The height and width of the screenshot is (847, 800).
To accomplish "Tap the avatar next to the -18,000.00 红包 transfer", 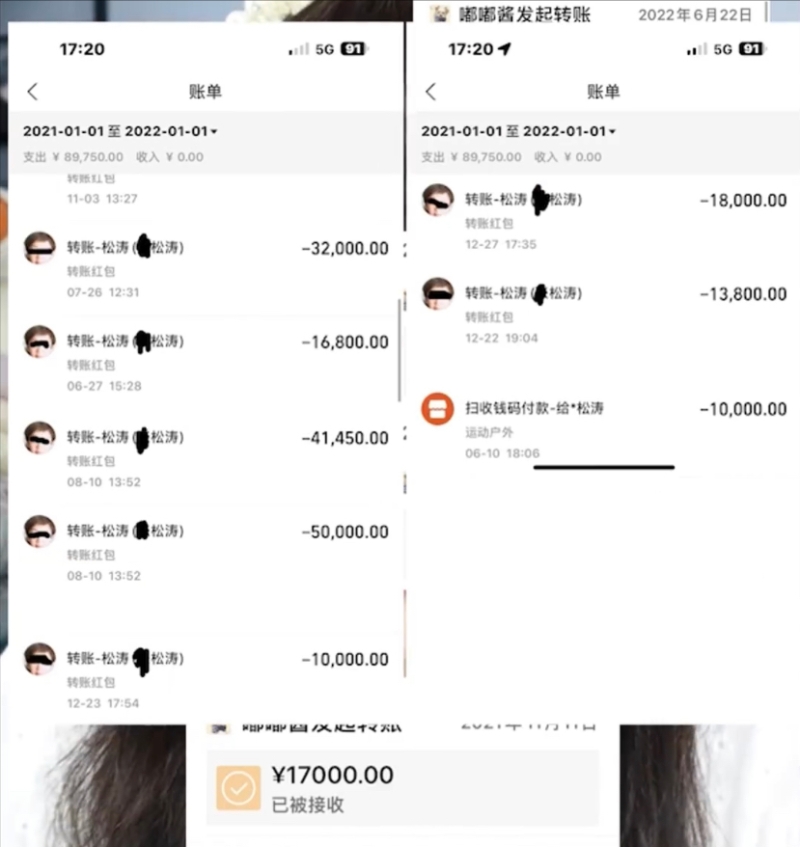I will point(437,200).
